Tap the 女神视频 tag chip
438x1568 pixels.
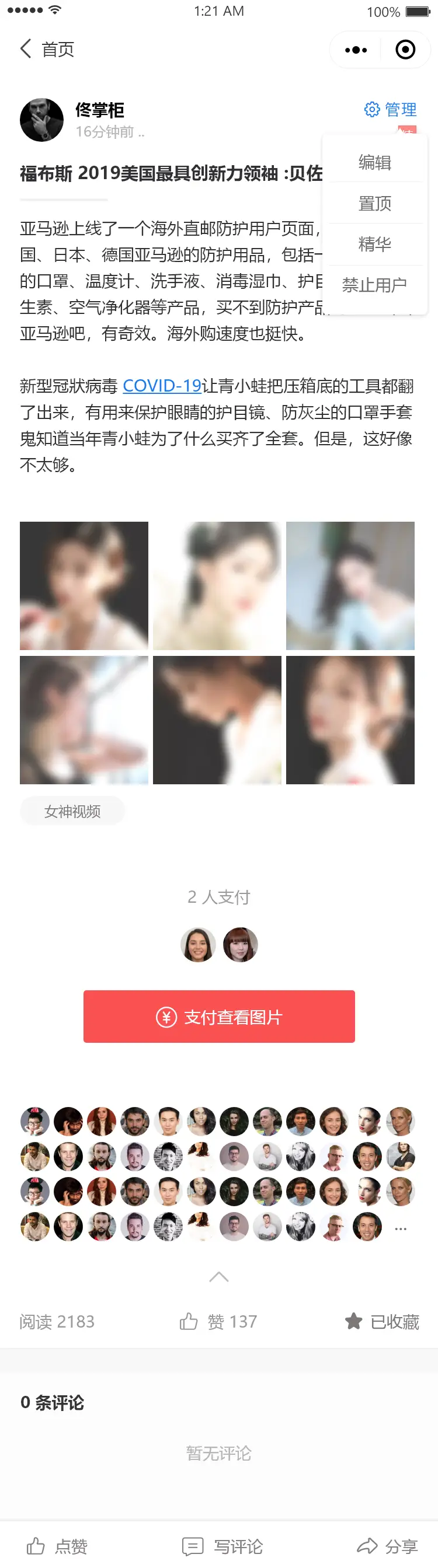tap(72, 811)
